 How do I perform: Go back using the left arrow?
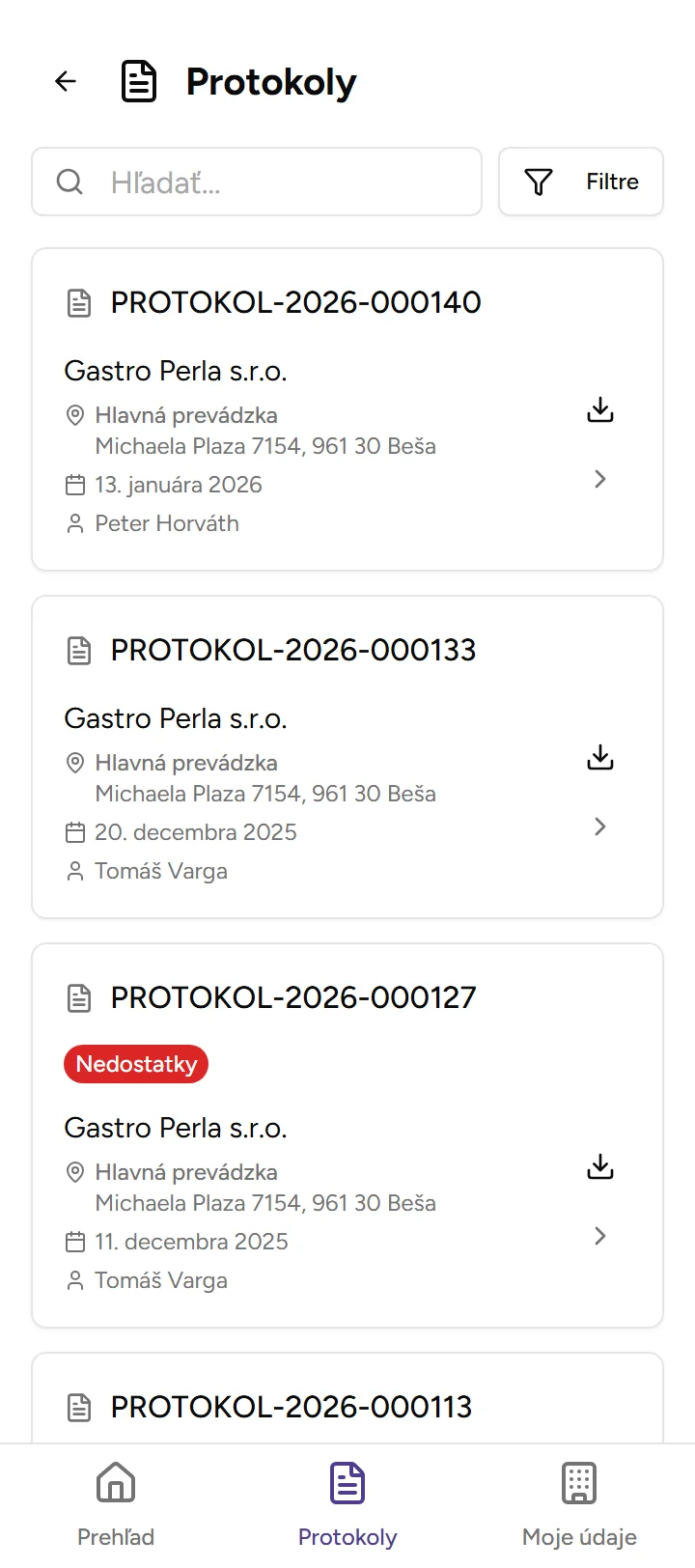point(65,81)
